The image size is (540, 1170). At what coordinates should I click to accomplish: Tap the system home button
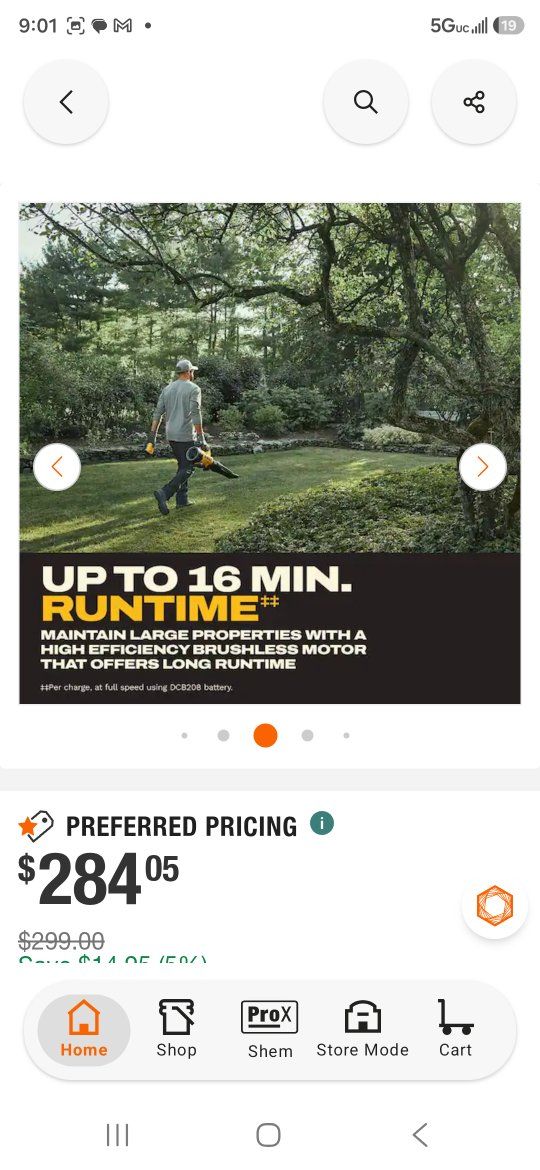[x=269, y=1135]
